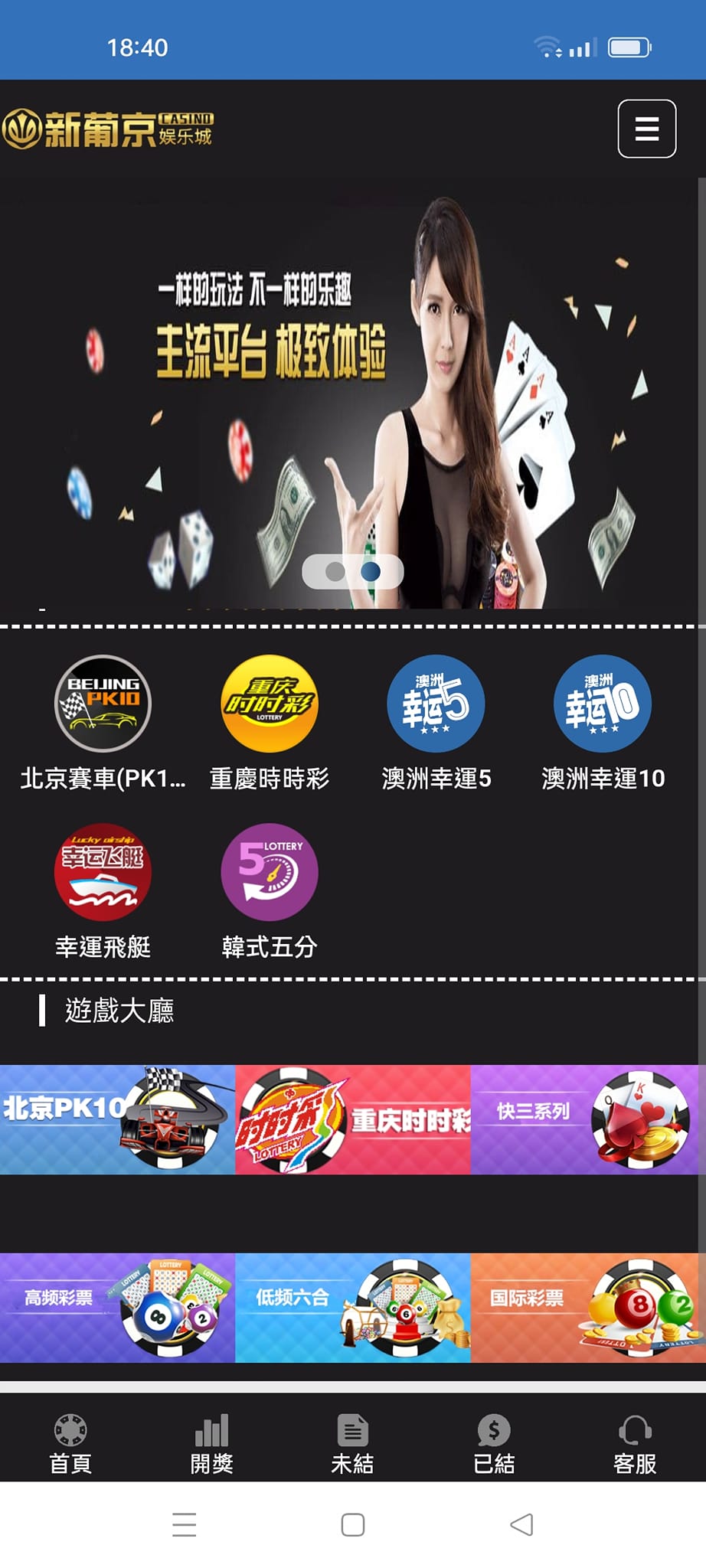
Task: Open the 重庆时时彩 hall banner
Action: 353,1119
